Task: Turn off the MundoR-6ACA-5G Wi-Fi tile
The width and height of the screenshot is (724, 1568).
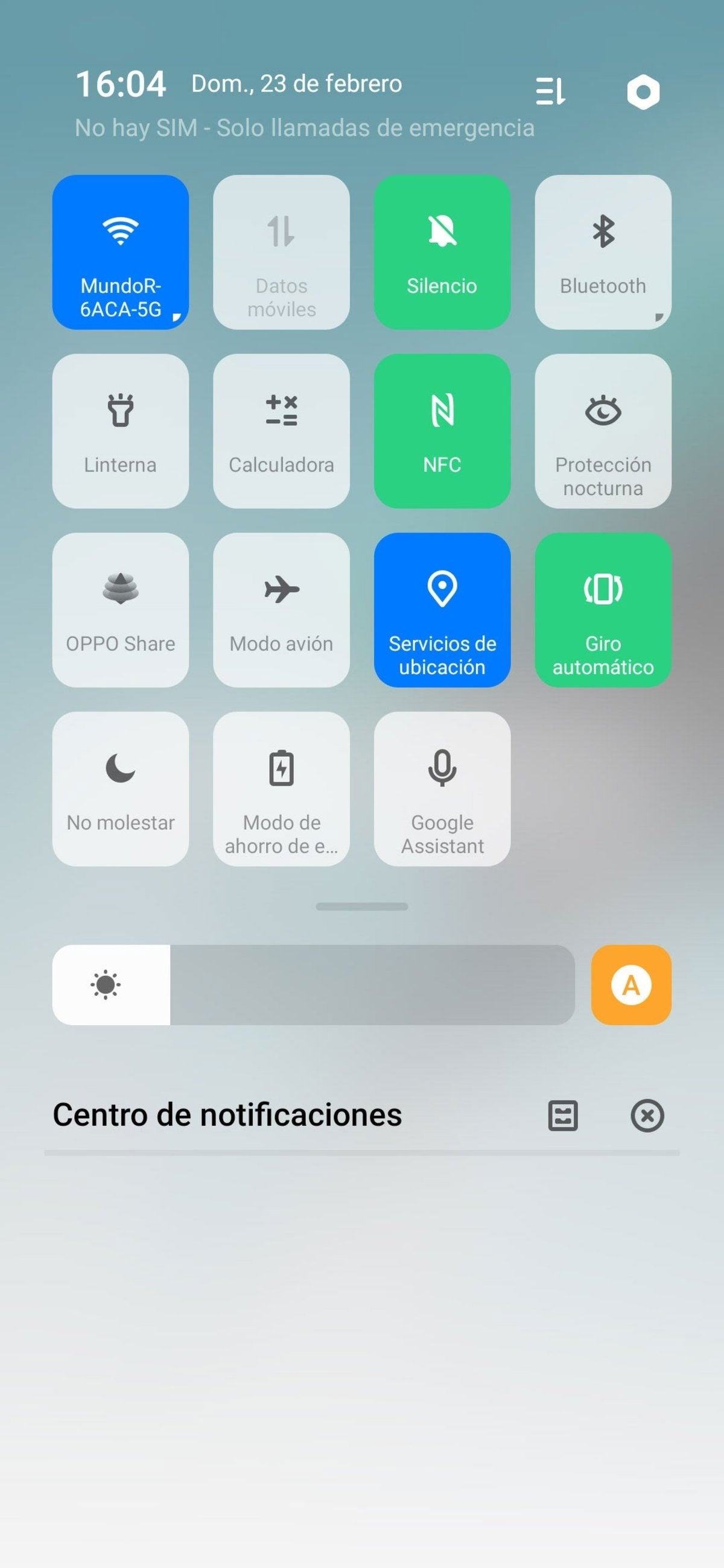Action: 121,252
